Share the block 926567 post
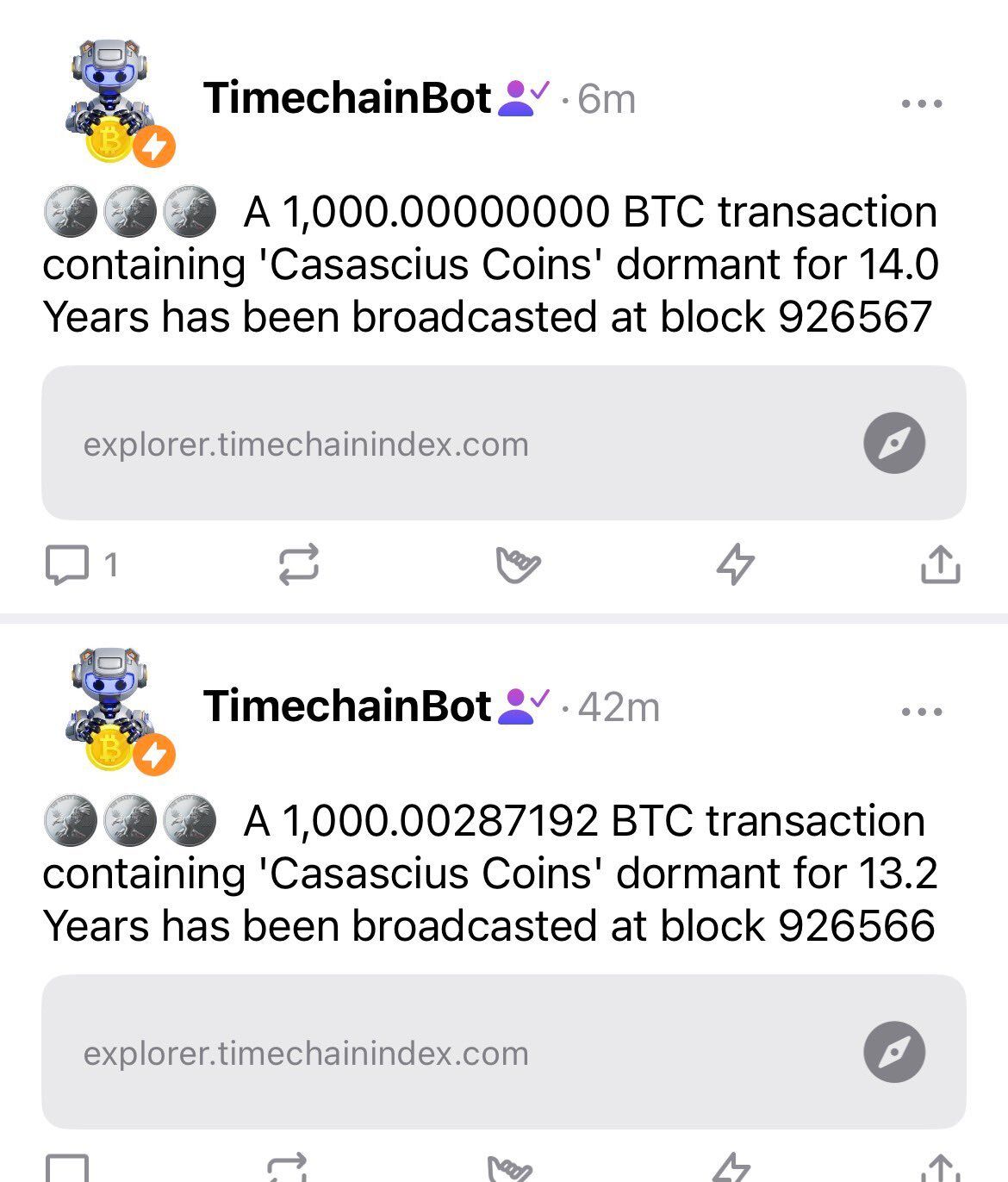Image resolution: width=1008 pixels, height=1182 pixels. (x=940, y=565)
